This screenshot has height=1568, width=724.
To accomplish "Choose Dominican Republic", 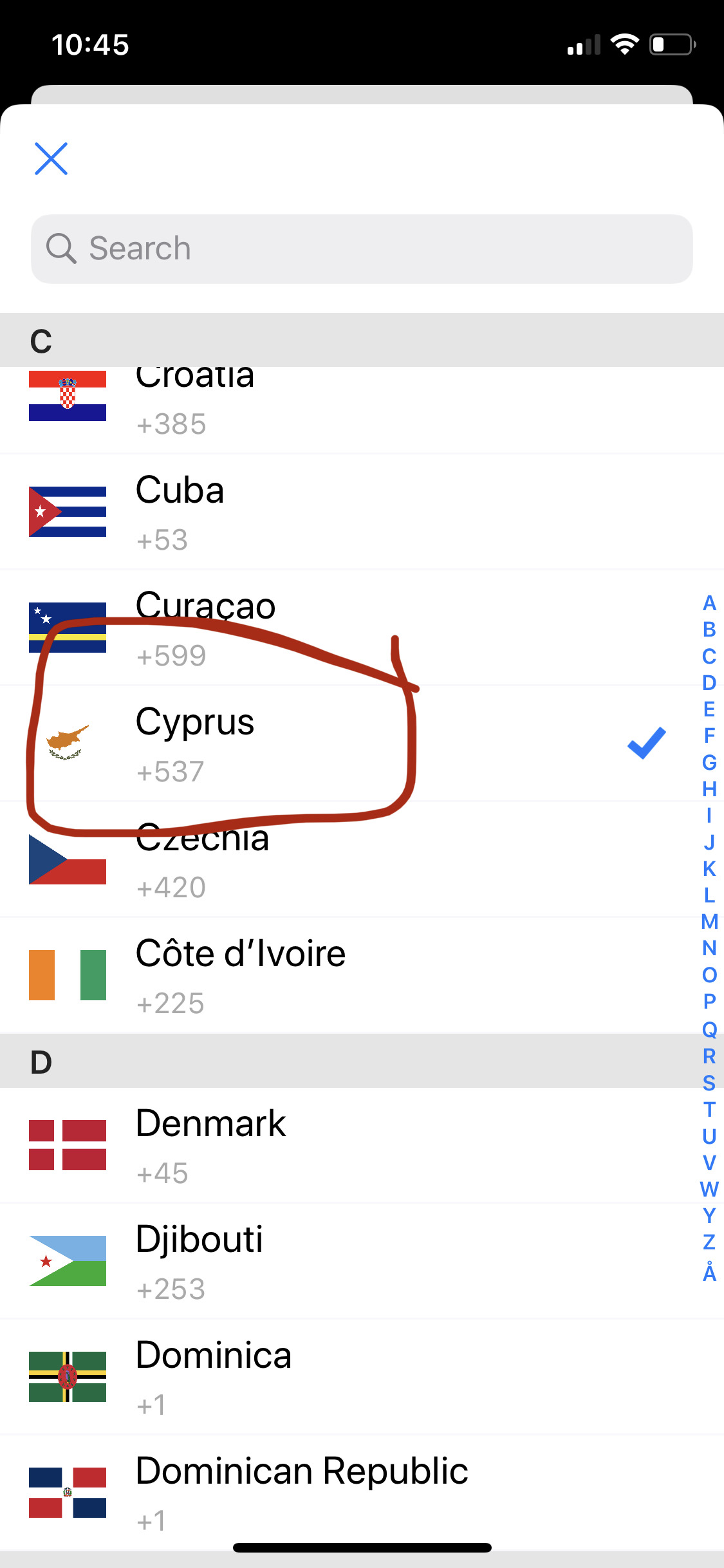I will coord(362,1493).
